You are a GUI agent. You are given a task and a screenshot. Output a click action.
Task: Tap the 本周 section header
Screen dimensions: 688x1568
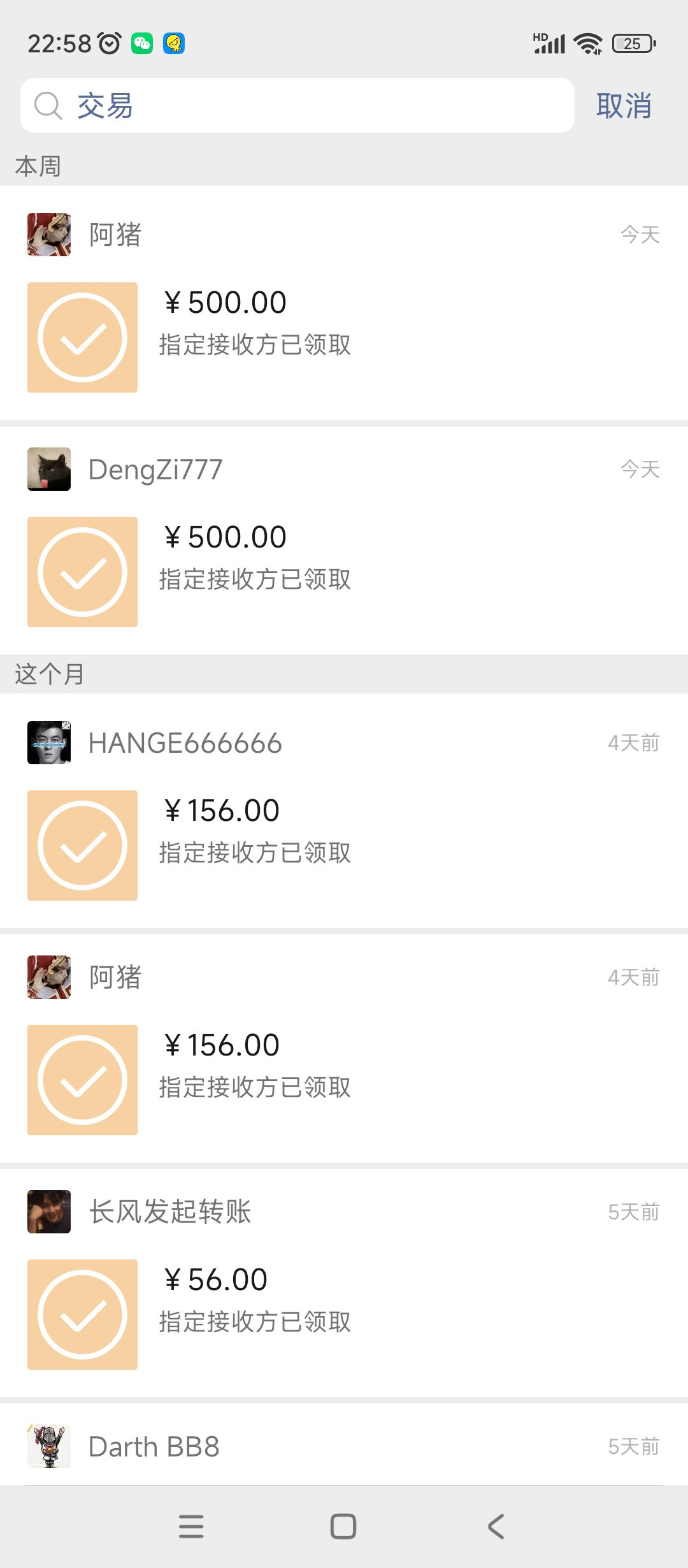pyautogui.click(x=38, y=166)
